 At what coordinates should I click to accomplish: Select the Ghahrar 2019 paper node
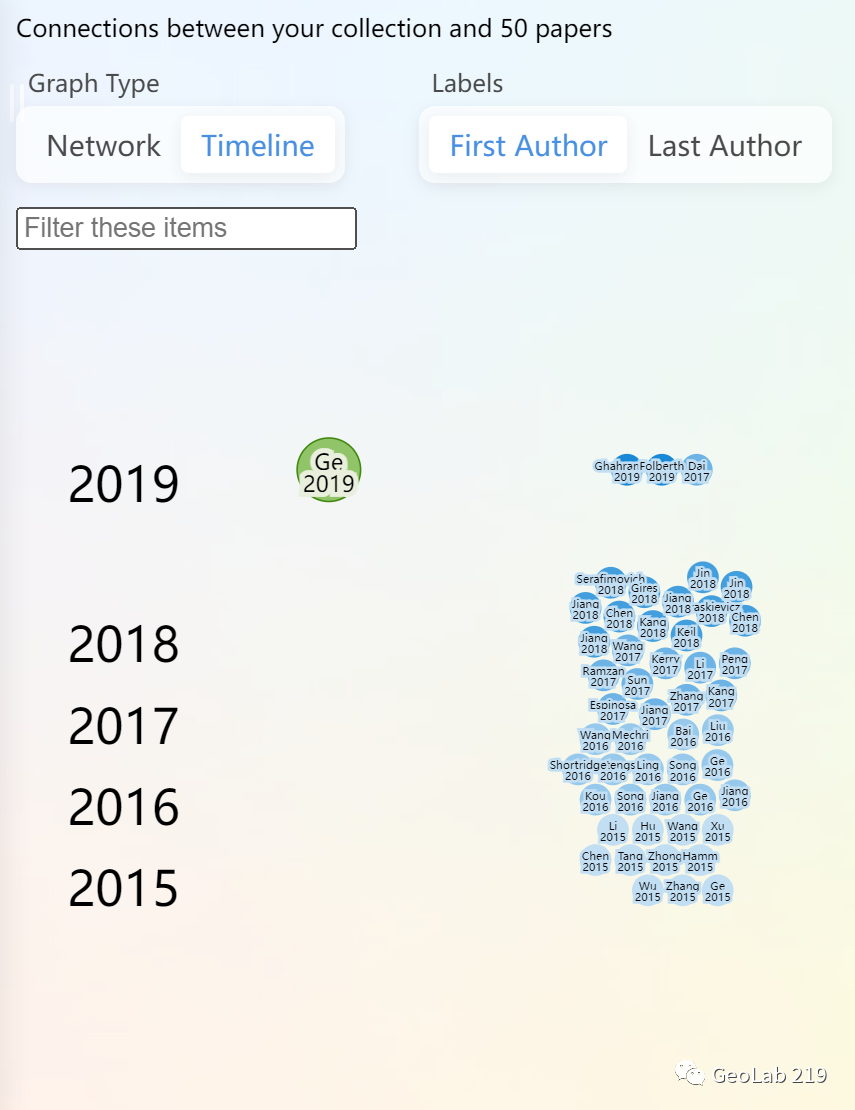[626, 469]
